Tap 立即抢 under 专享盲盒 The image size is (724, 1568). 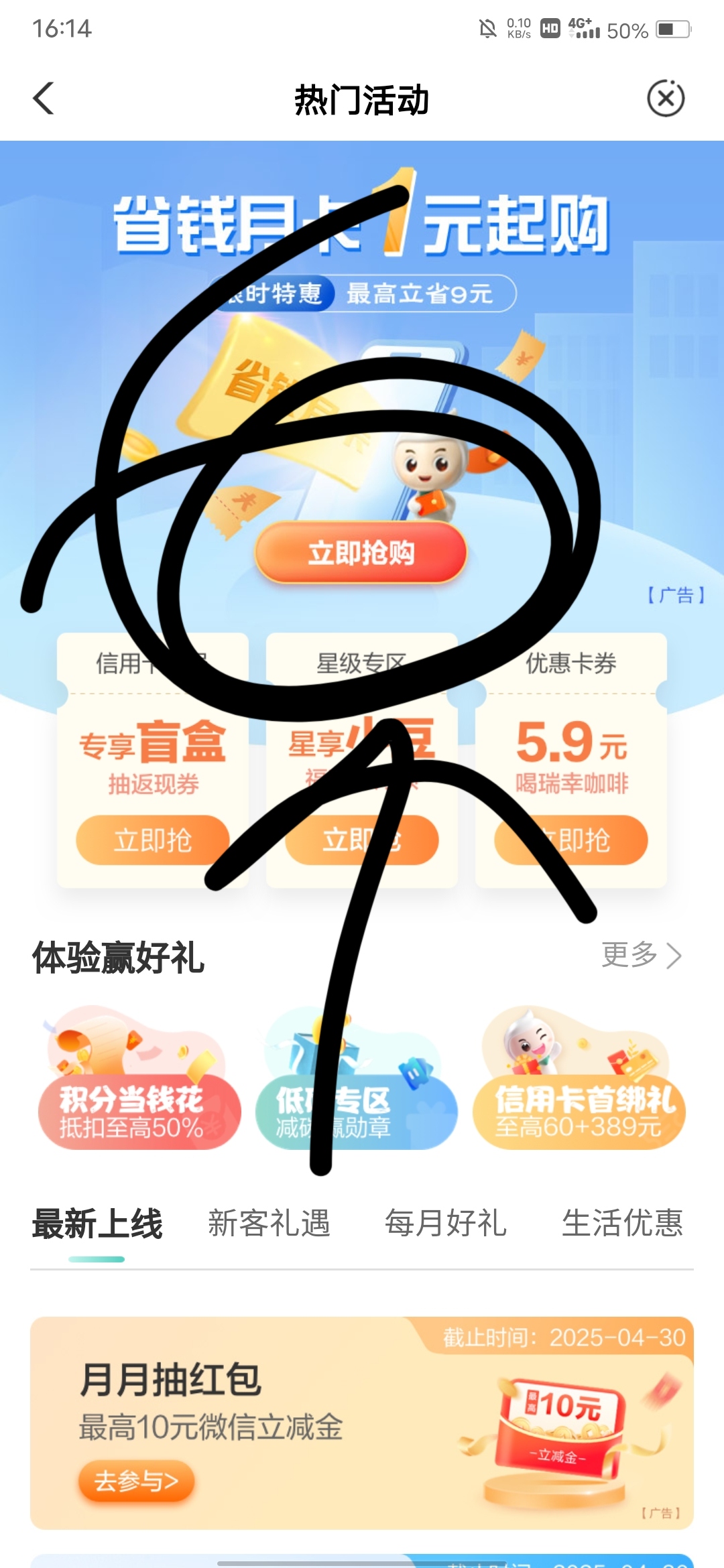click(153, 840)
